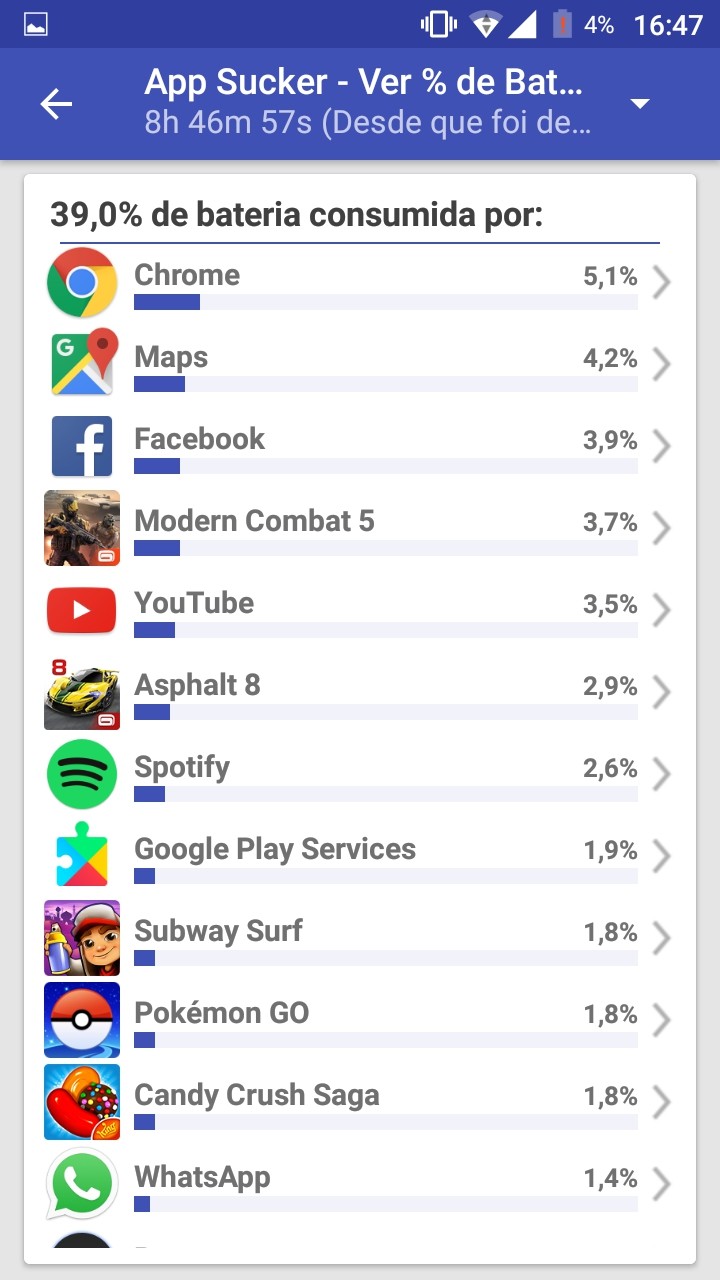
Task: View Spotify battery usage
Action: coord(360,775)
